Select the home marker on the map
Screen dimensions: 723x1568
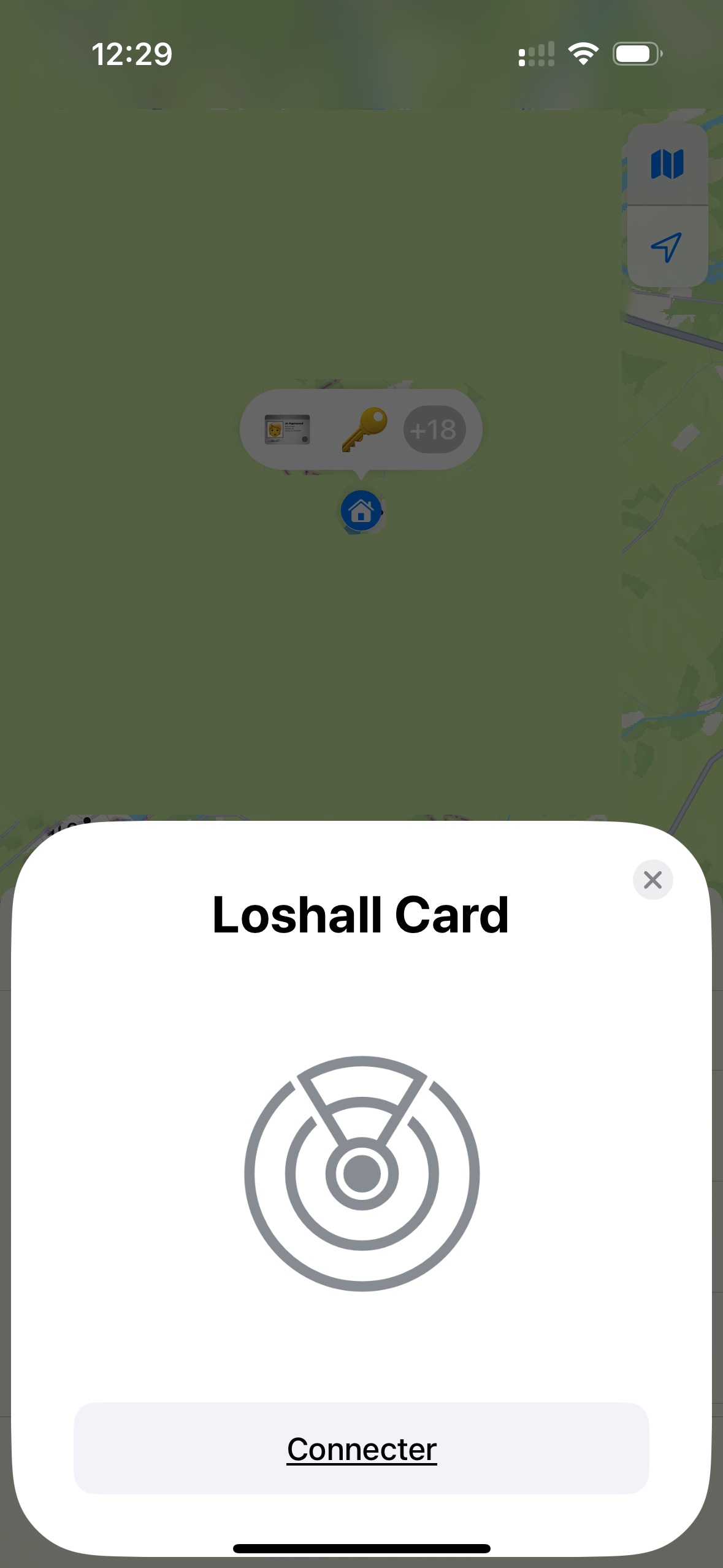pos(361,510)
